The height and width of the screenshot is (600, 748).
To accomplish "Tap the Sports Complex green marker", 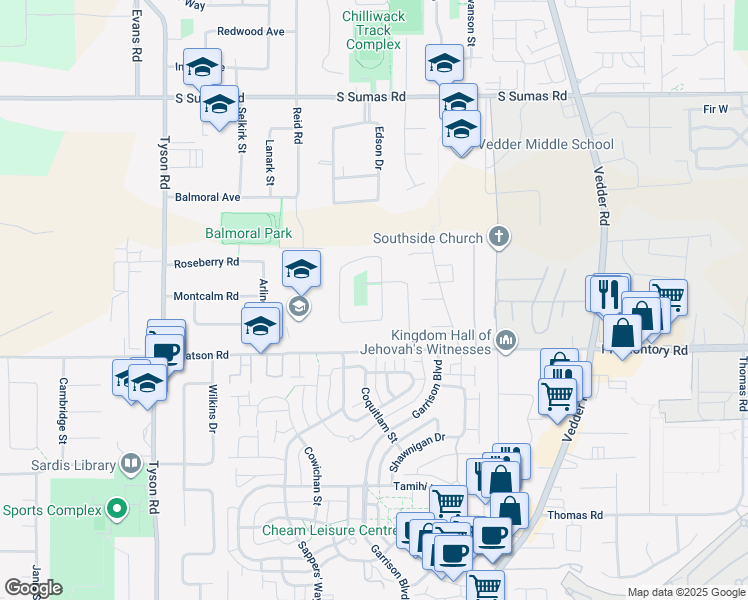I will pyautogui.click(x=117, y=510).
